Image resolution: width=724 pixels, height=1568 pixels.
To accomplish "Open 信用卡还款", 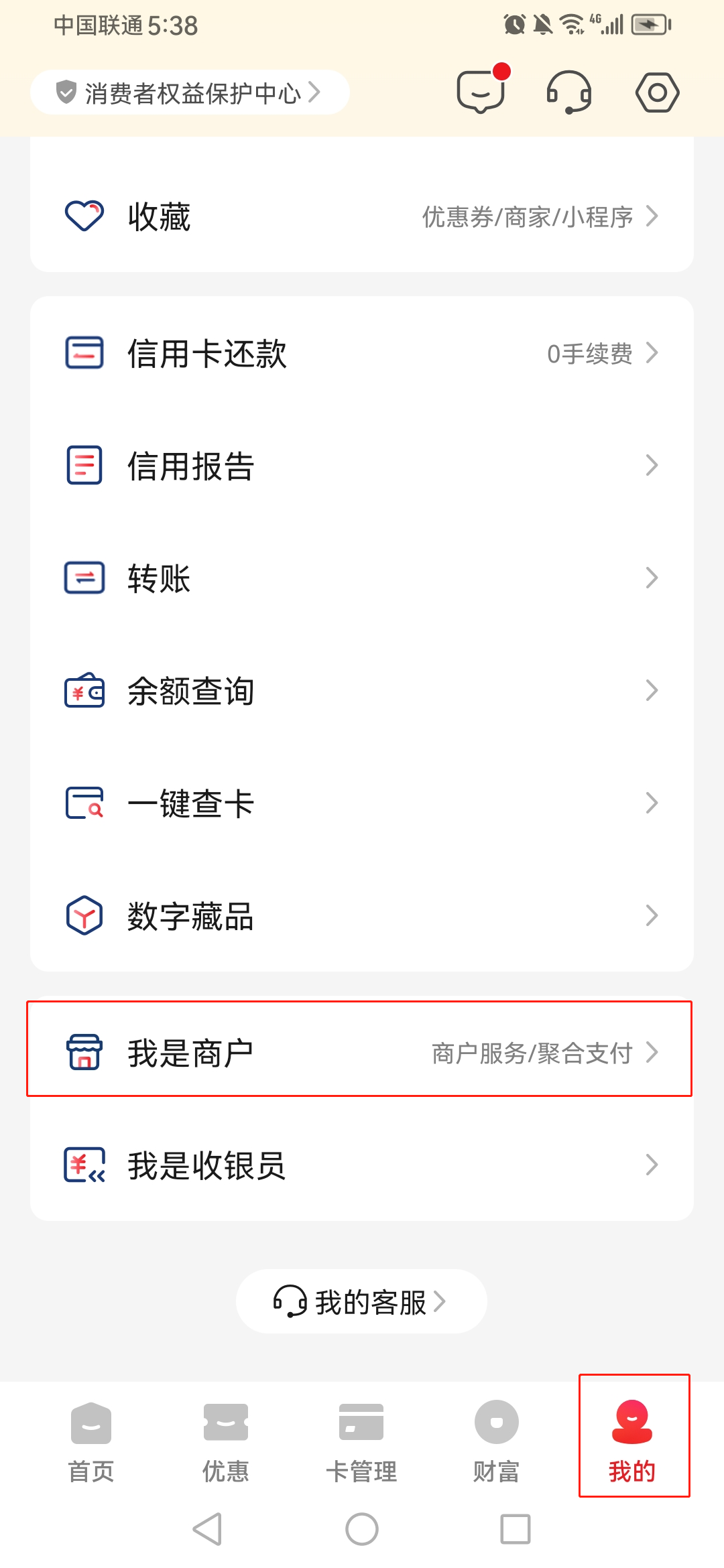I will tap(362, 353).
